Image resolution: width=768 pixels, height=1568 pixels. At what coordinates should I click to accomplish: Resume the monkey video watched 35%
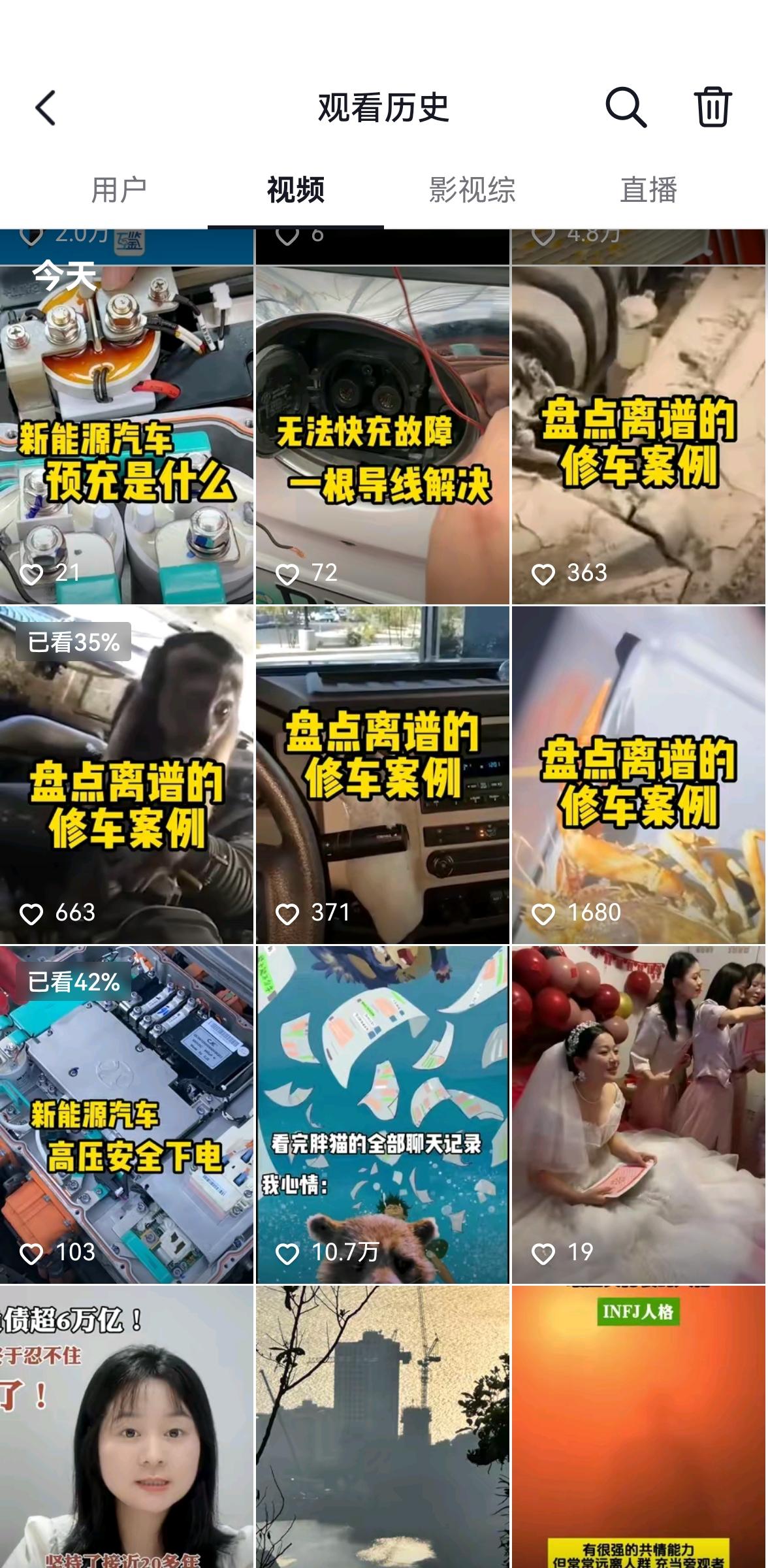click(127, 774)
